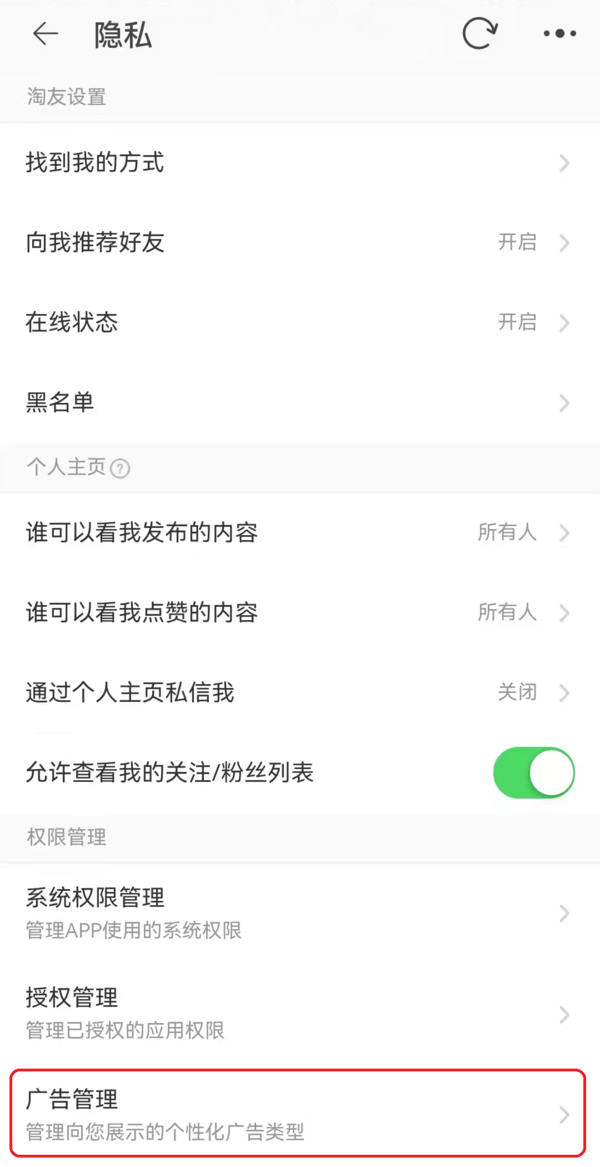Change 谁可以看我发布的内容

(x=300, y=533)
